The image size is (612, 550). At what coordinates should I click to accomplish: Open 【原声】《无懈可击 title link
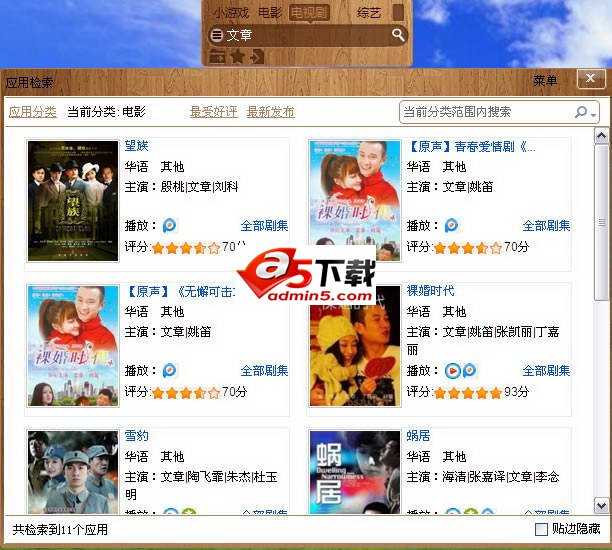180,291
